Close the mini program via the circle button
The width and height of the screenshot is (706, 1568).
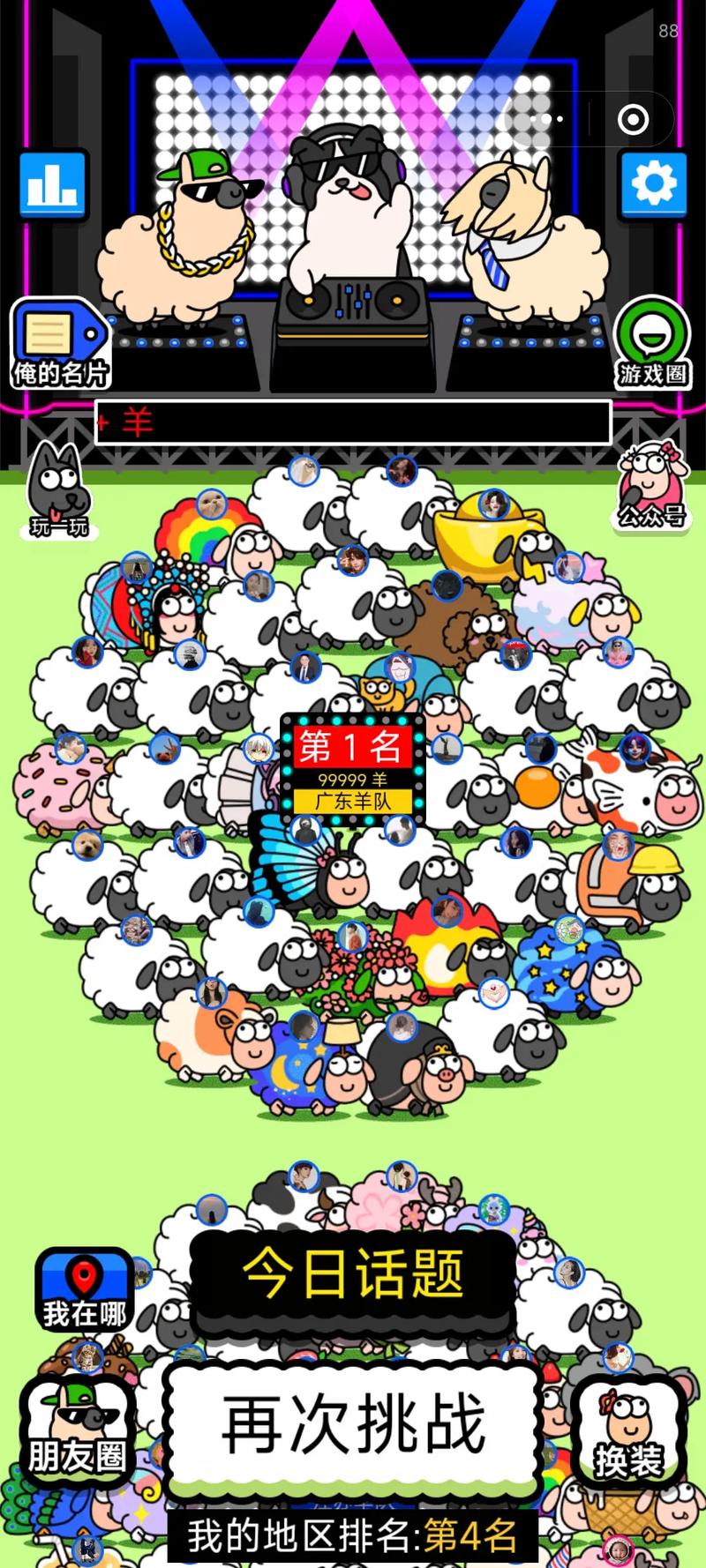[x=633, y=119]
